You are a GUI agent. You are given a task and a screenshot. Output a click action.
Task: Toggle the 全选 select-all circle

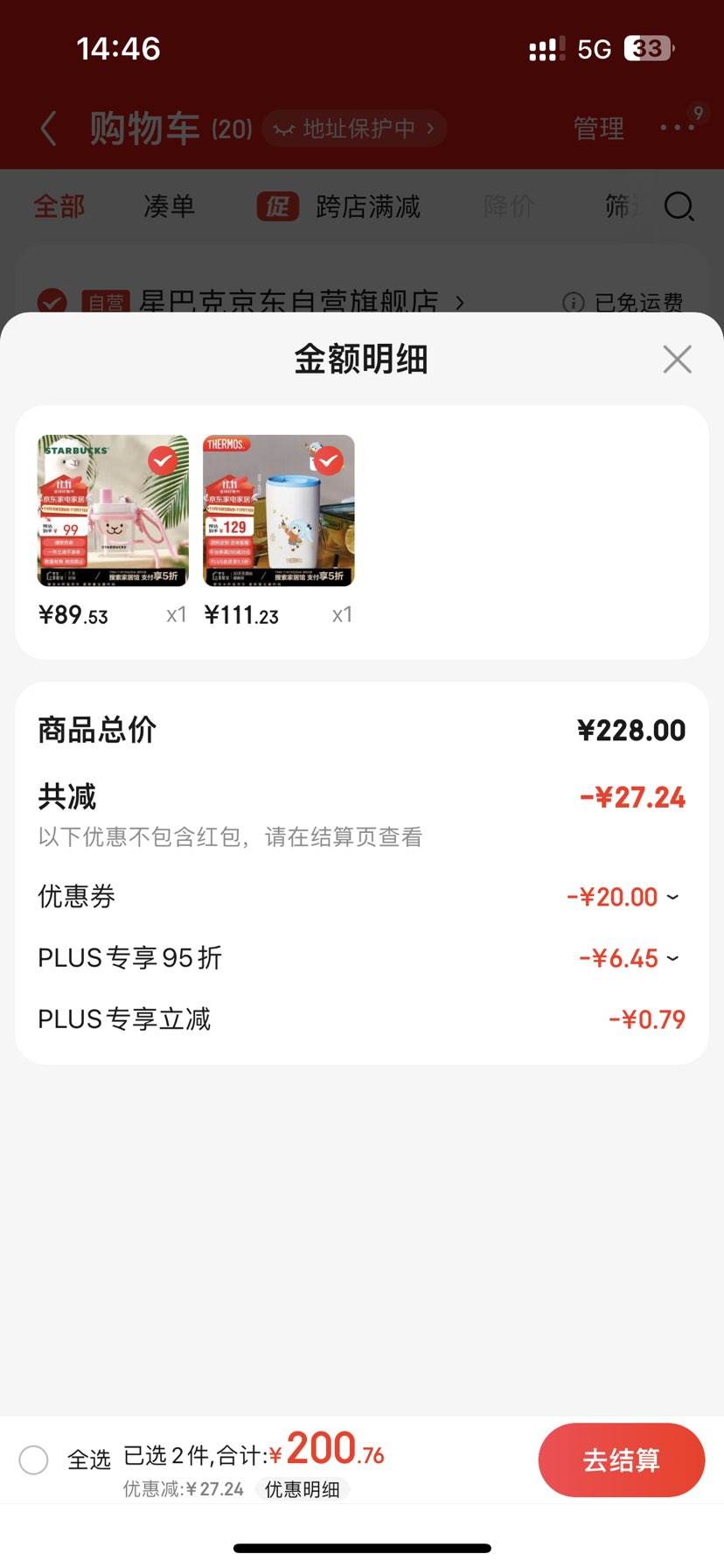tap(34, 1459)
